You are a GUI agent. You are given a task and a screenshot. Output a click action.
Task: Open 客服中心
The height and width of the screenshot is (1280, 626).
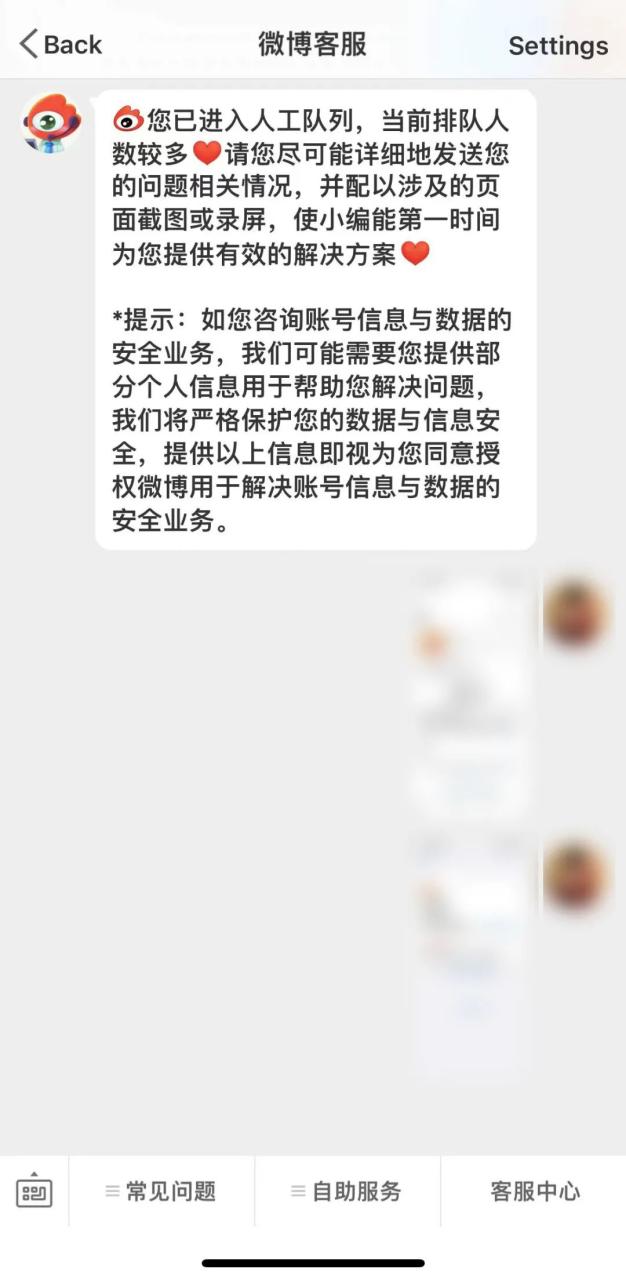click(534, 1191)
